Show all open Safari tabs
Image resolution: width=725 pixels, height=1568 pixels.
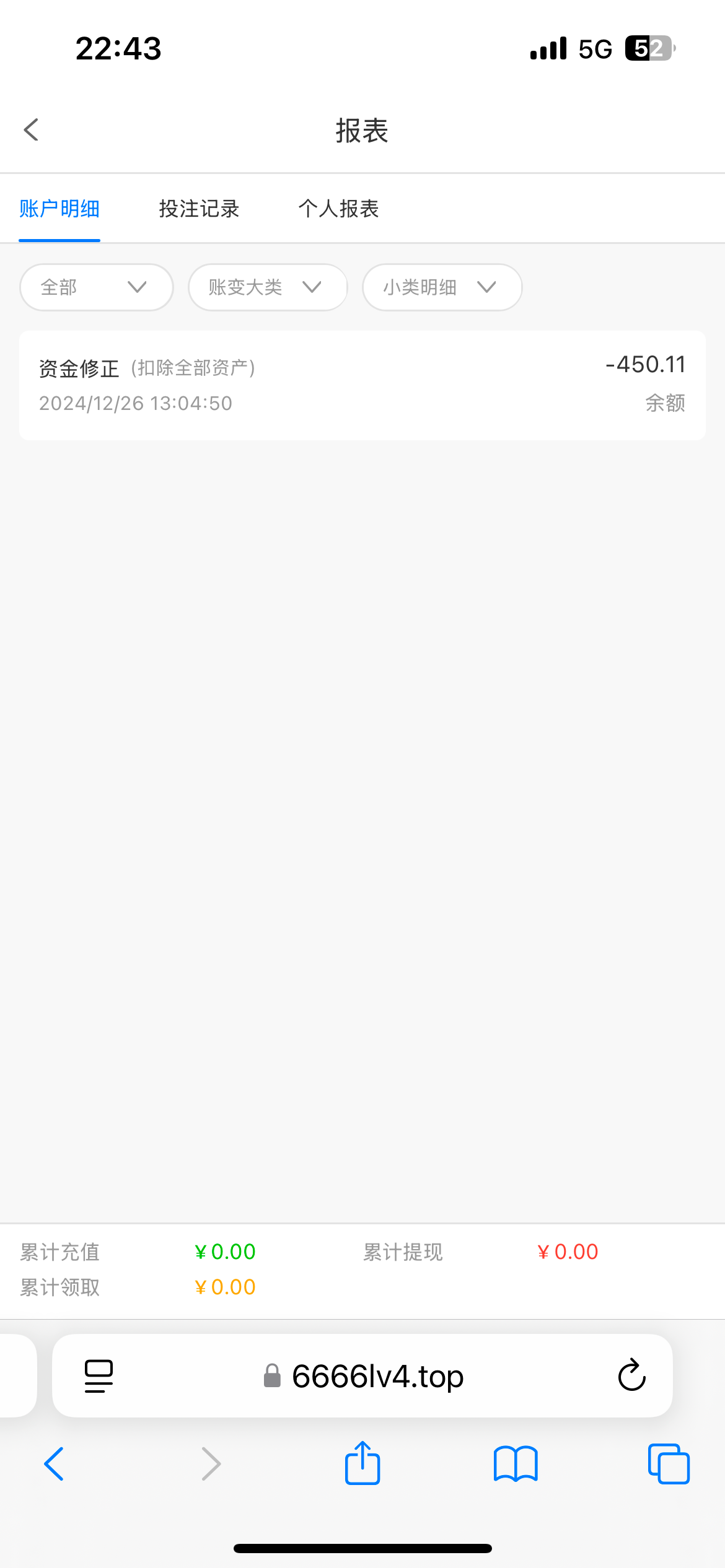tap(669, 1464)
